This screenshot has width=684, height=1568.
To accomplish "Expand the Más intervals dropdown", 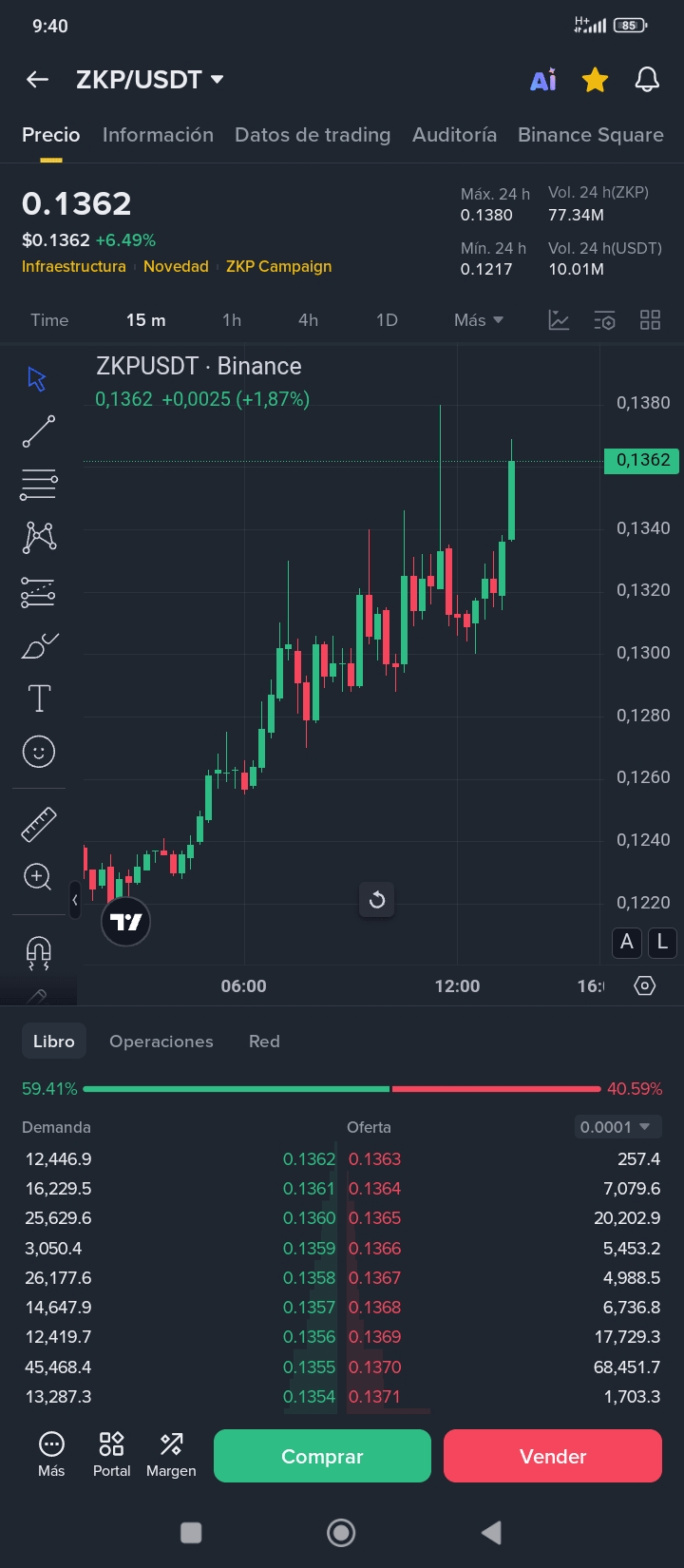I will [x=479, y=320].
